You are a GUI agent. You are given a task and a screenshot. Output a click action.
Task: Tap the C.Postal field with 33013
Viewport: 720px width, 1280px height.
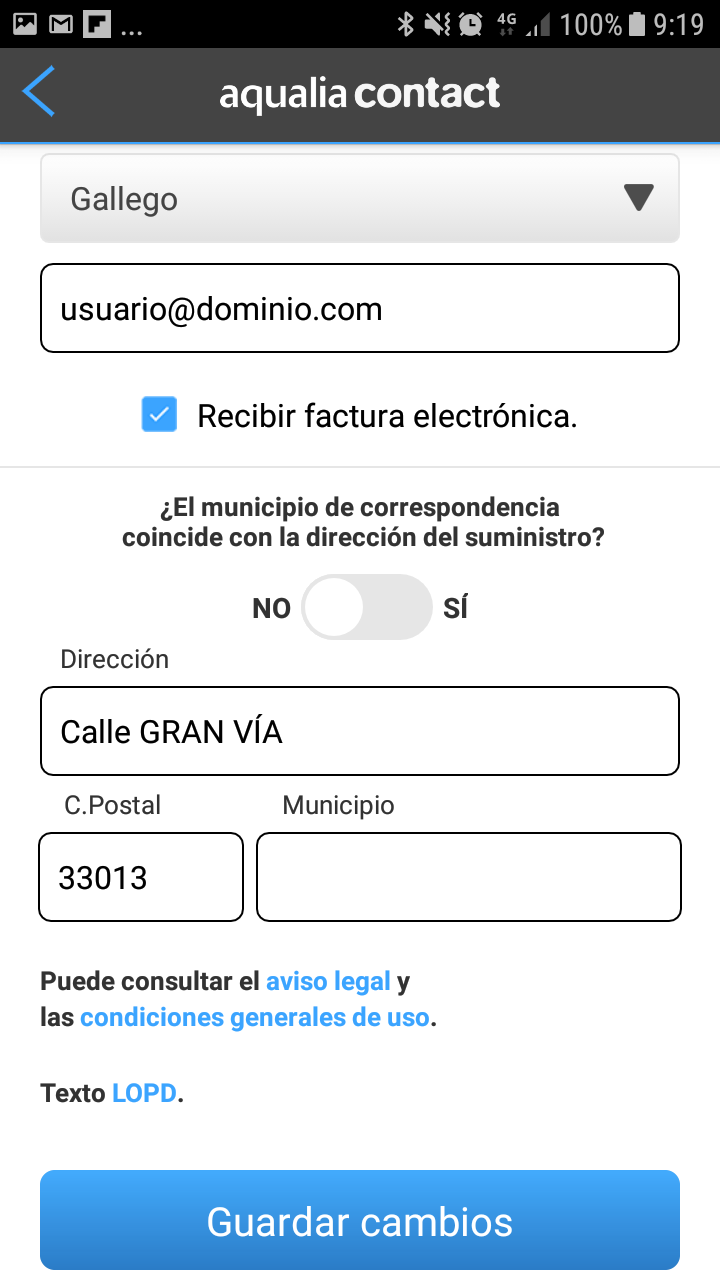click(141, 877)
